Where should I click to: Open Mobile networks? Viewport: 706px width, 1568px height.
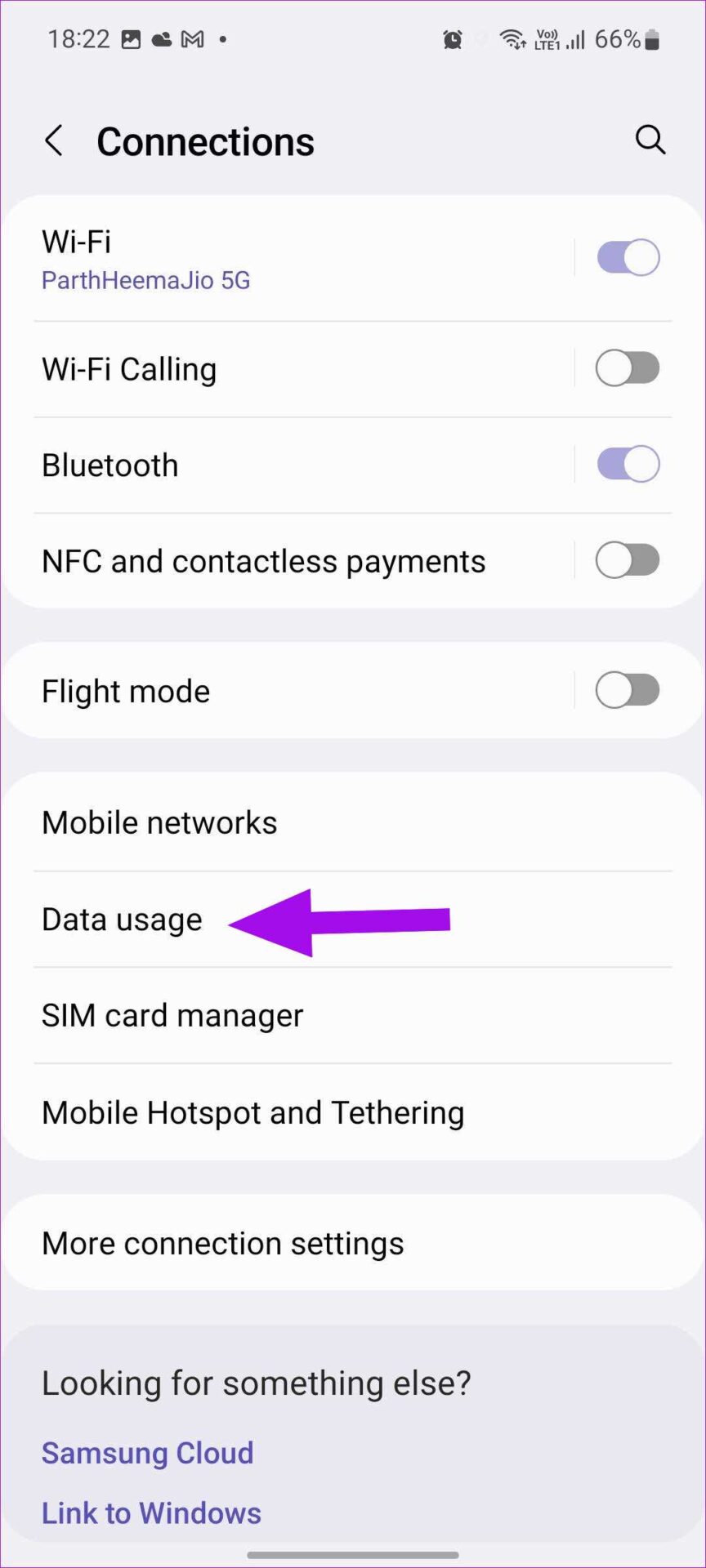pyautogui.click(x=353, y=822)
